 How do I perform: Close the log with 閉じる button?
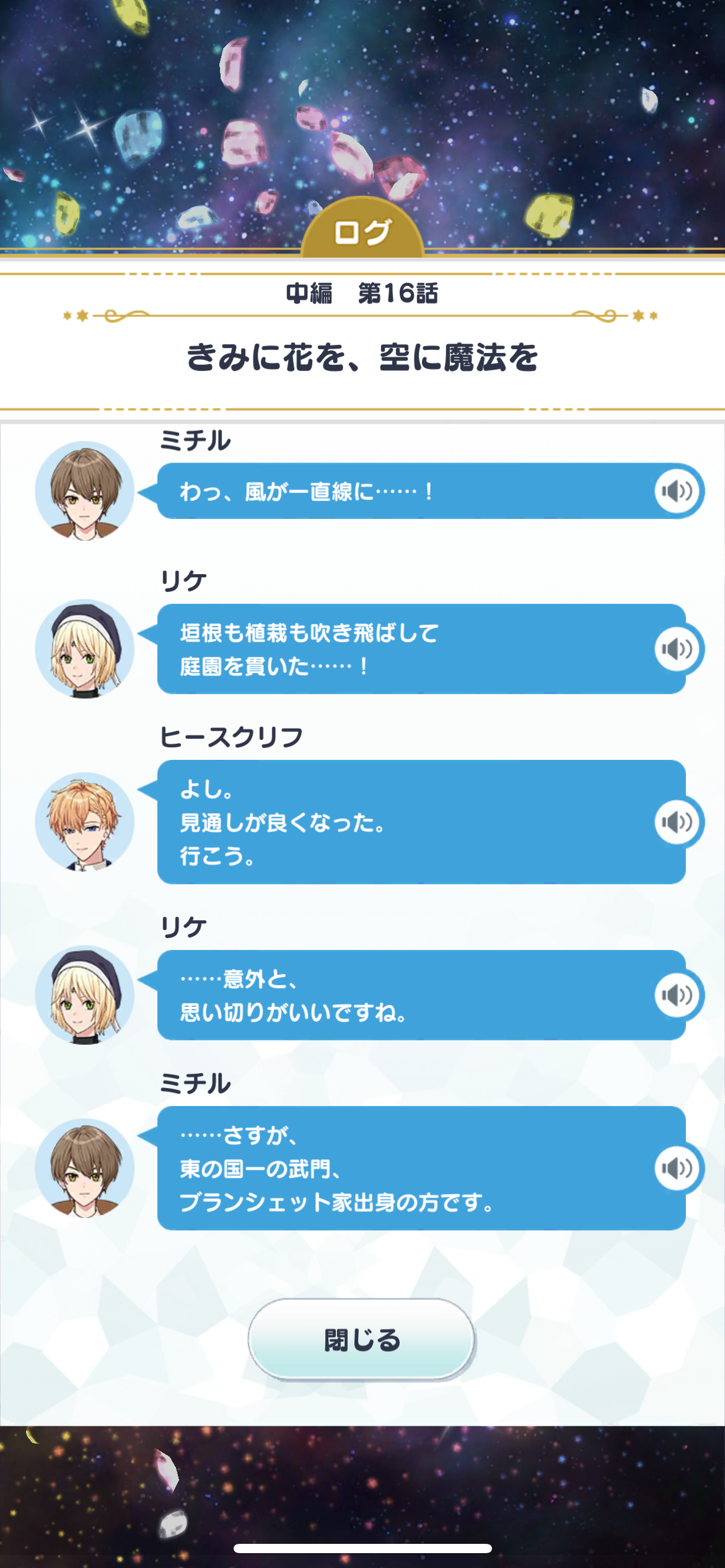click(x=362, y=1339)
